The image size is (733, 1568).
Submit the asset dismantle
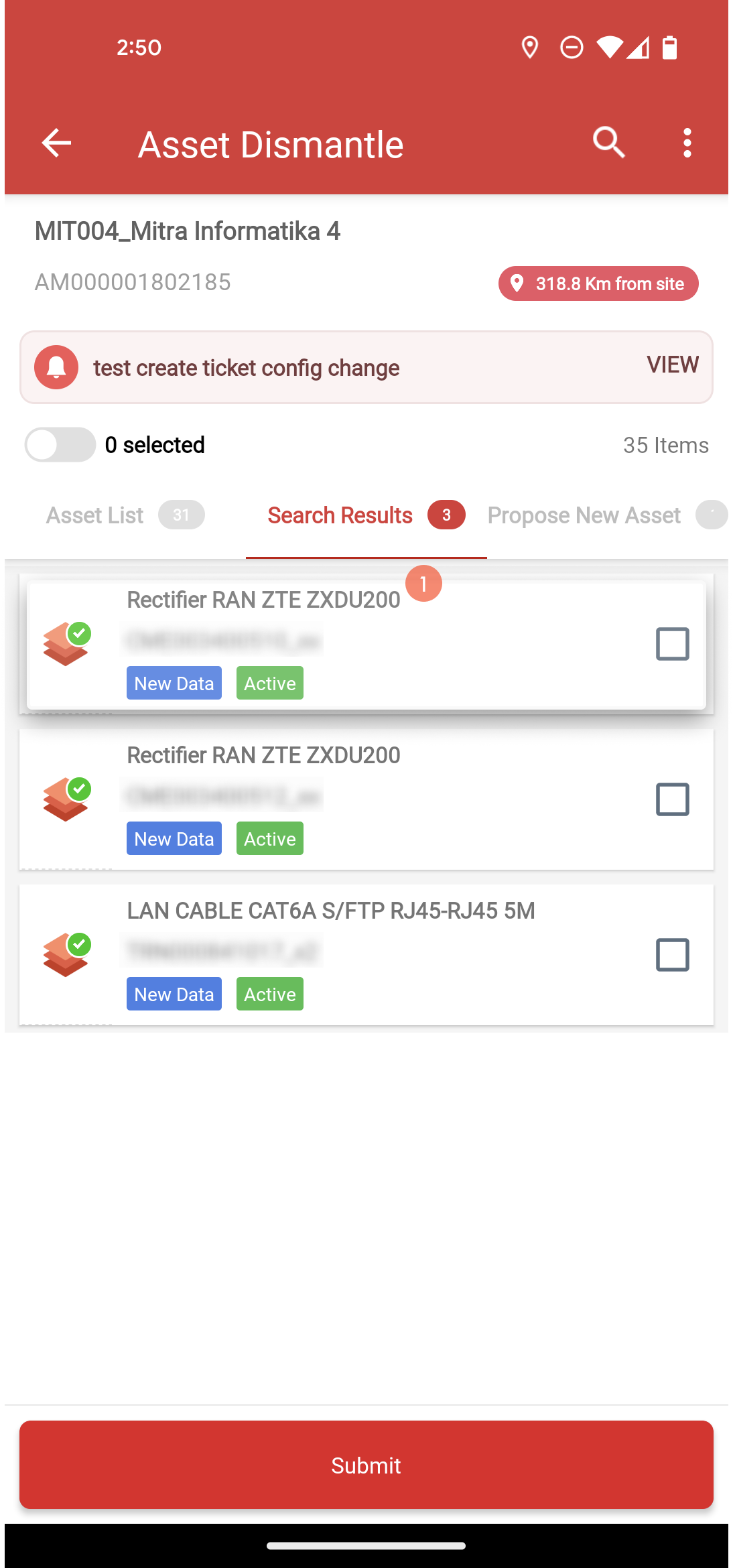(366, 1465)
